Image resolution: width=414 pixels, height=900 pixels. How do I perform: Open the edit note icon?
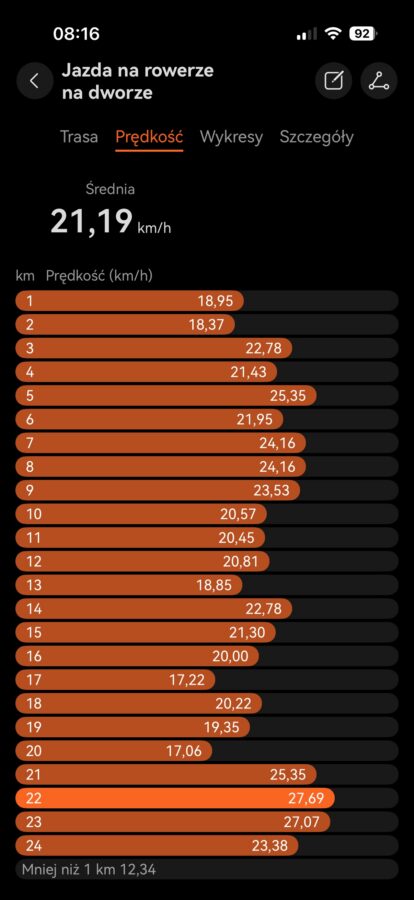(334, 81)
